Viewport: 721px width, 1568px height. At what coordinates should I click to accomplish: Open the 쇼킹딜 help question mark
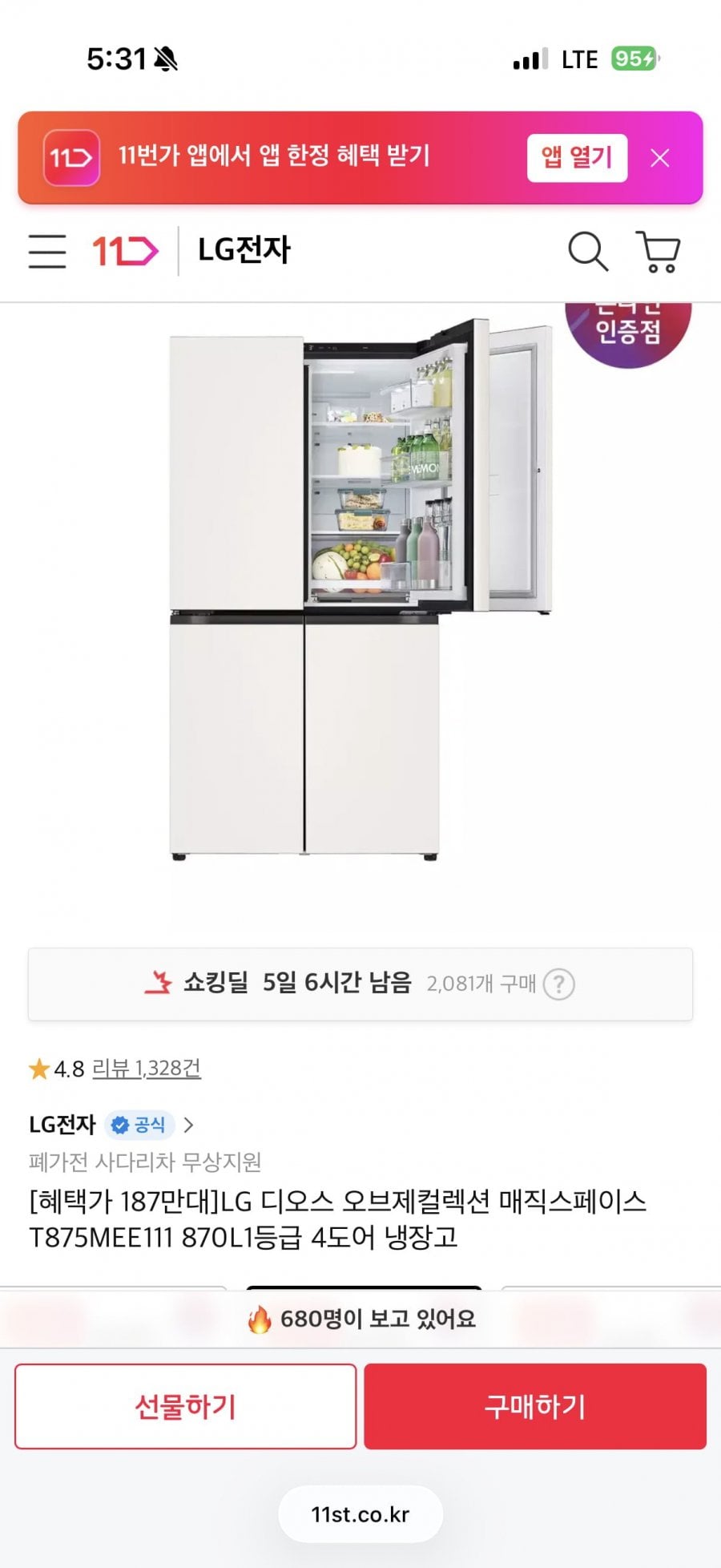(x=558, y=984)
